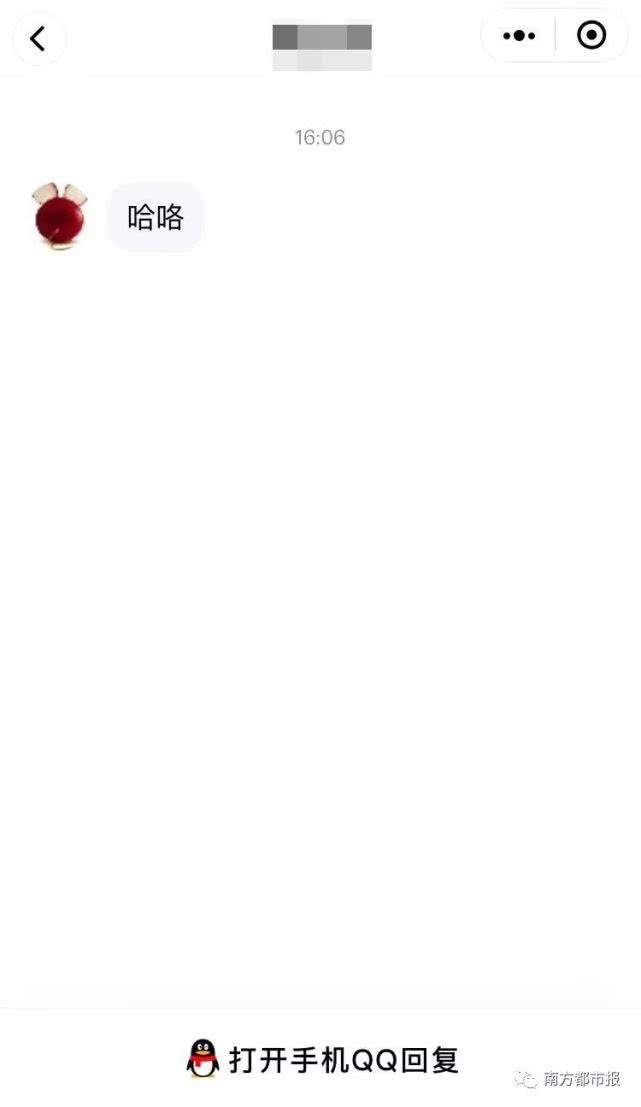Tap 打开手机QQ回复 to reply in QQ
Screen dimensions: 641x1107
pos(322,1059)
